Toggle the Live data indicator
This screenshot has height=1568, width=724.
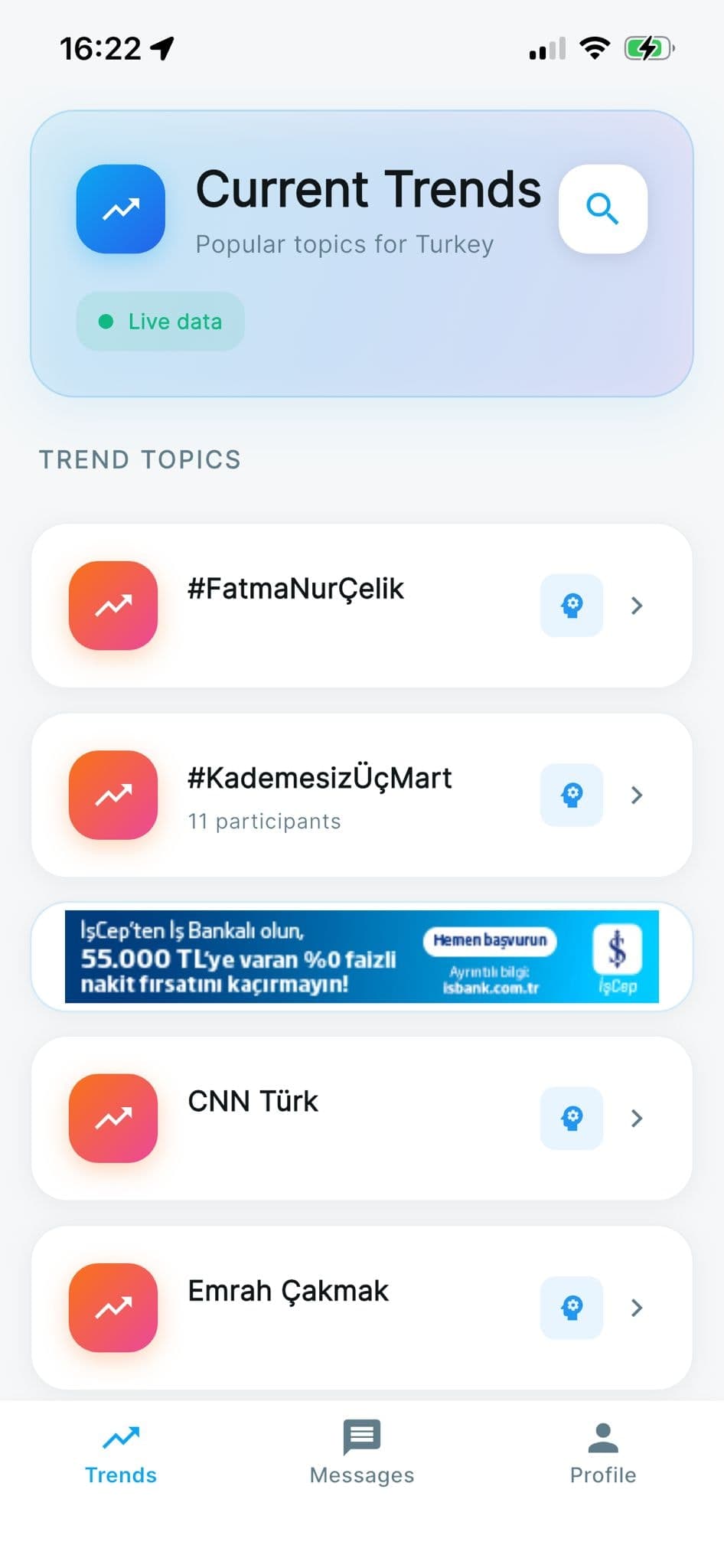coord(159,322)
